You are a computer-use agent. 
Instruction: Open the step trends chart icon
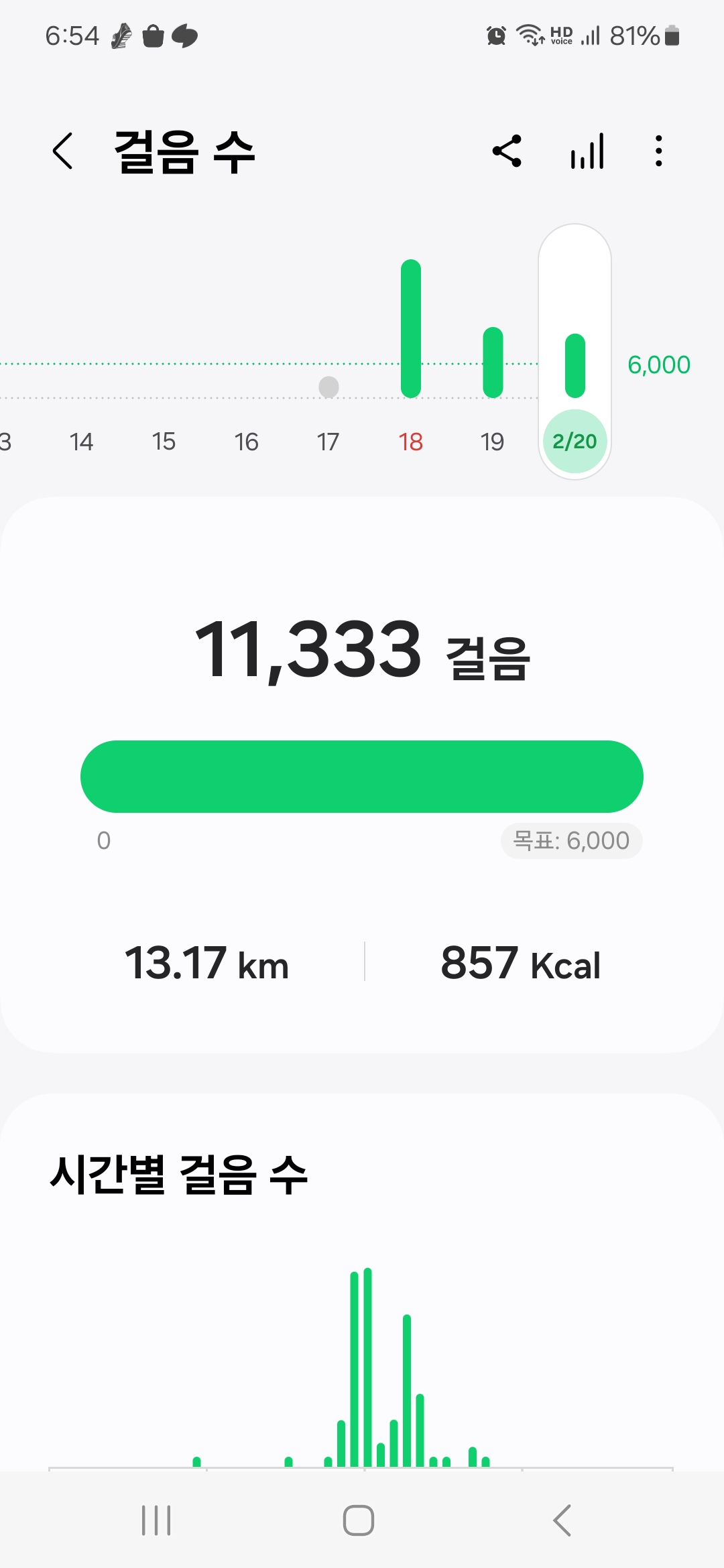[x=587, y=151]
